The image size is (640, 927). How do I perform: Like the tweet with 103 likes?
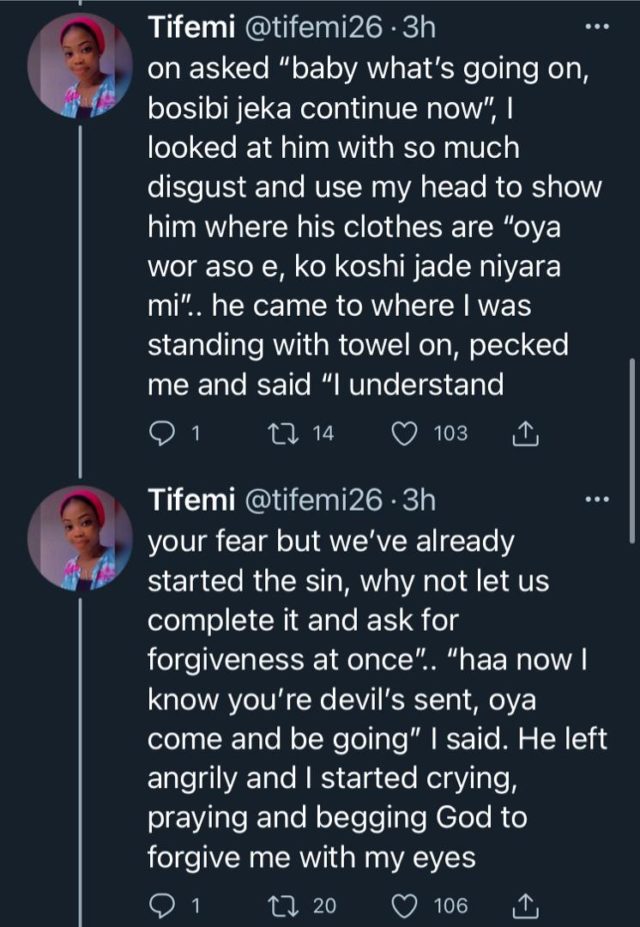[405, 433]
